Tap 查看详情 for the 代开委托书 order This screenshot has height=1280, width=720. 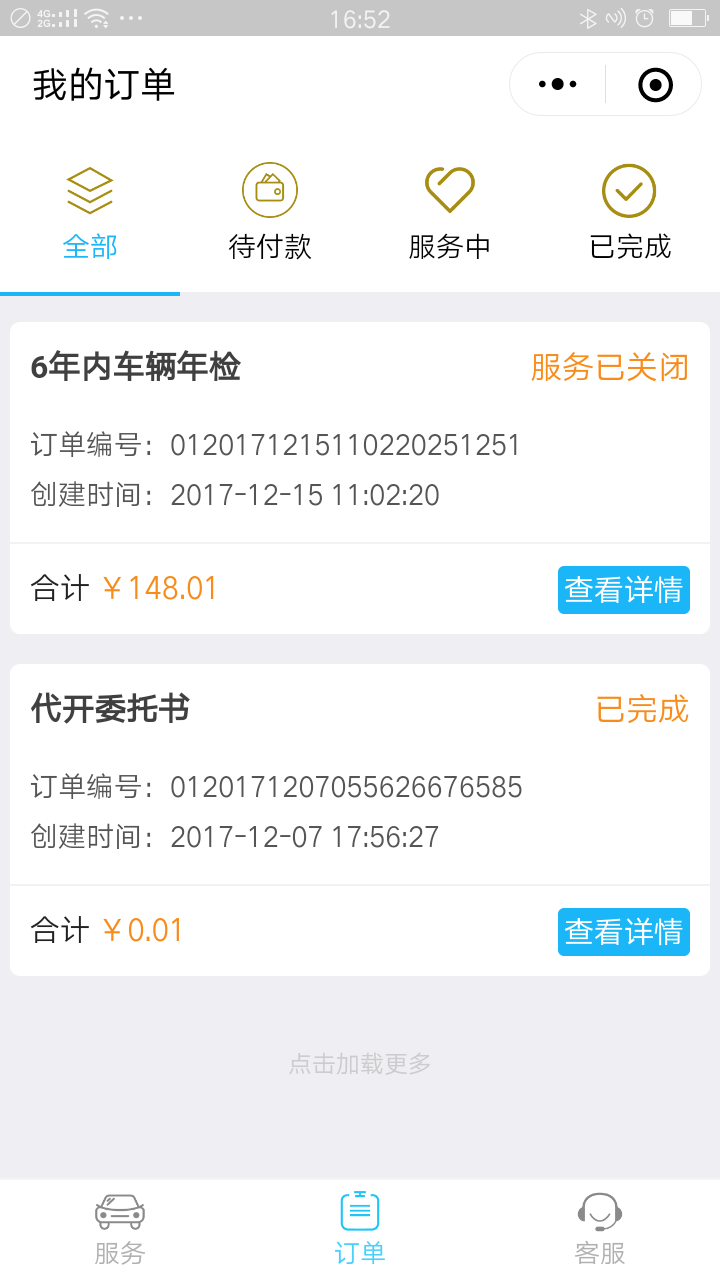[623, 932]
